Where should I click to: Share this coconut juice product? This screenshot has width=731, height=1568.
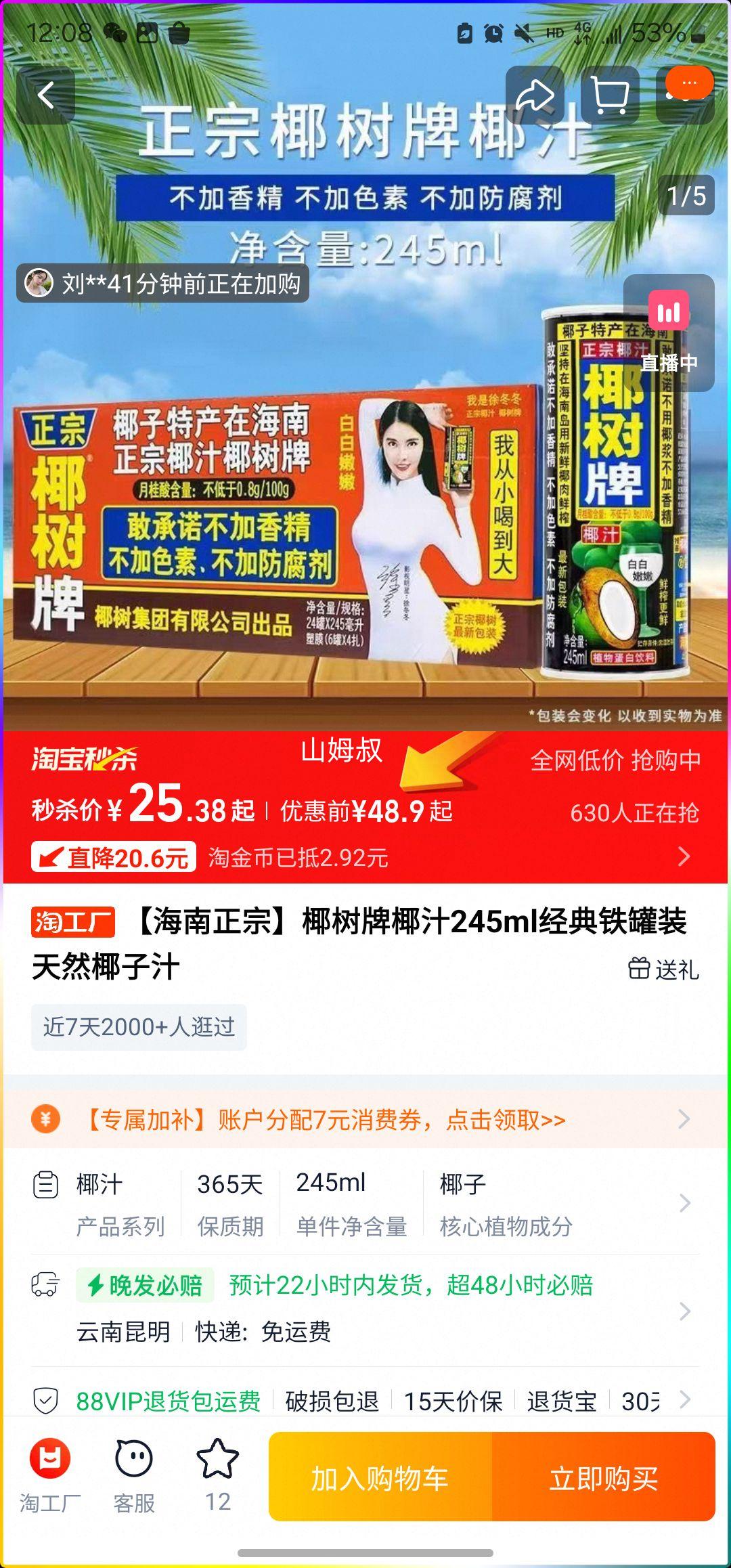(x=535, y=95)
